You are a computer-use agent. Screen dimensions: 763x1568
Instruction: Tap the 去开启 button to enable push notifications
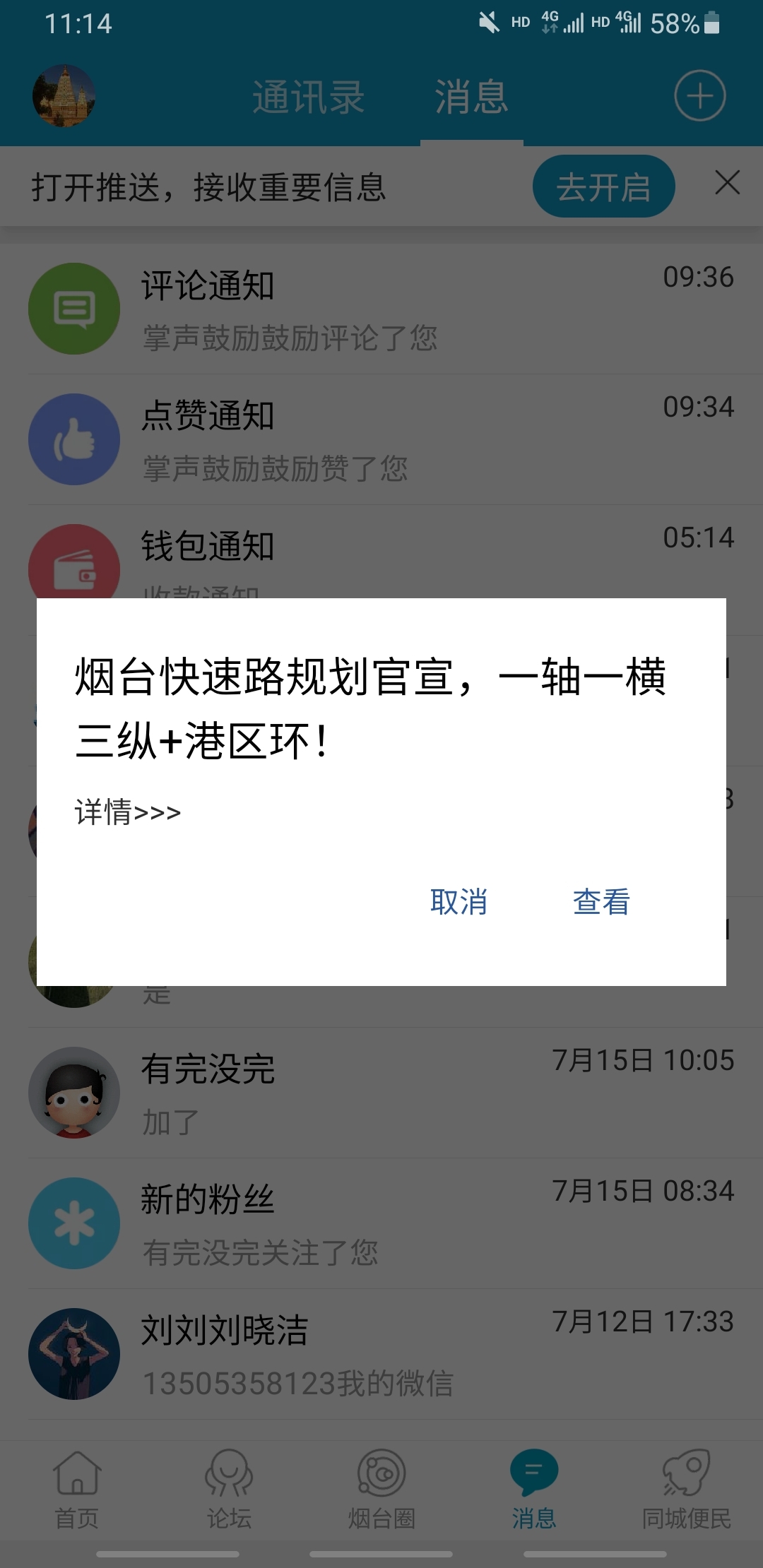pyautogui.click(x=603, y=187)
